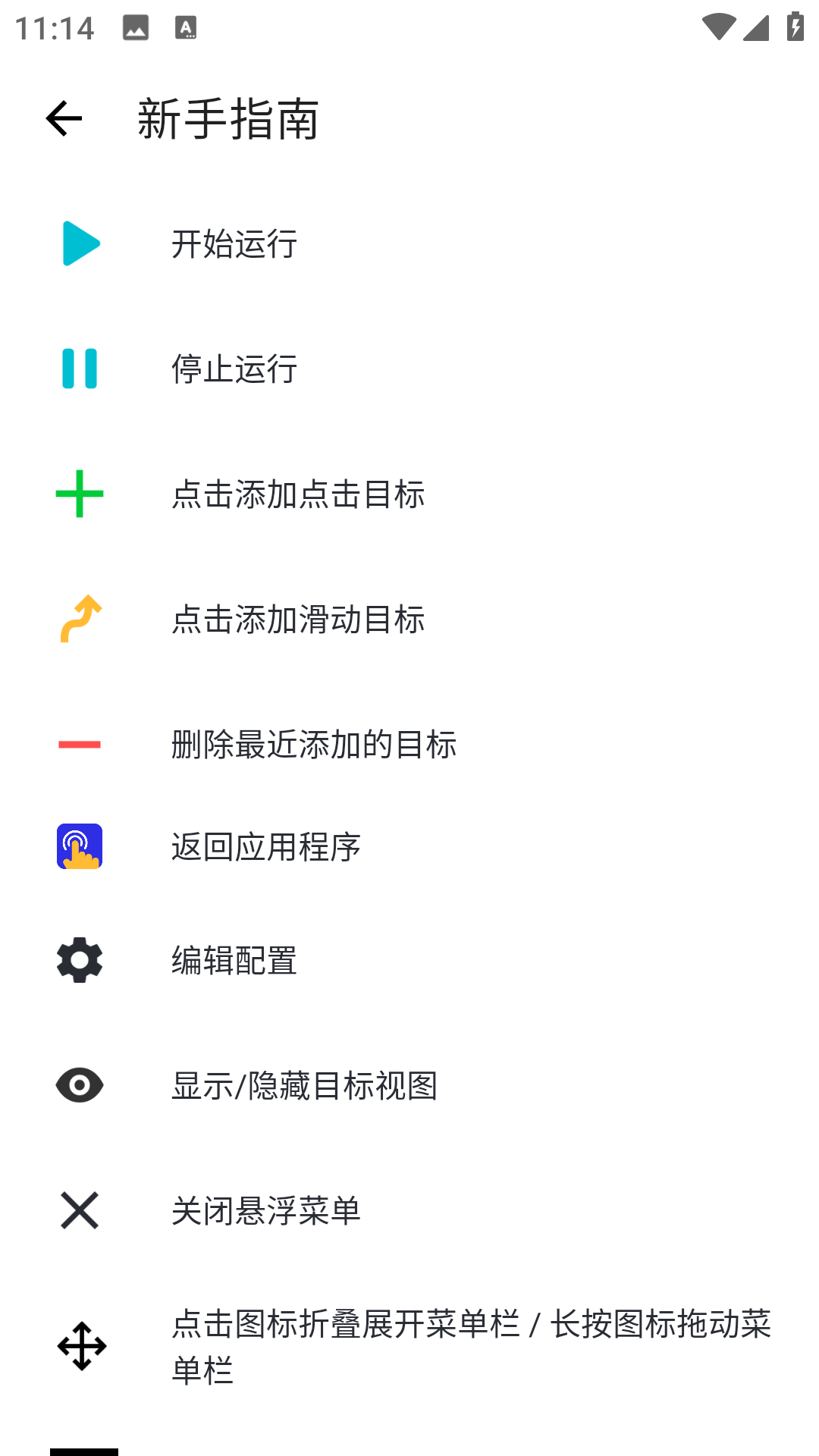Toggle the eye icon for 显示/隐藏目标视图
The image size is (819, 1456).
(79, 1084)
